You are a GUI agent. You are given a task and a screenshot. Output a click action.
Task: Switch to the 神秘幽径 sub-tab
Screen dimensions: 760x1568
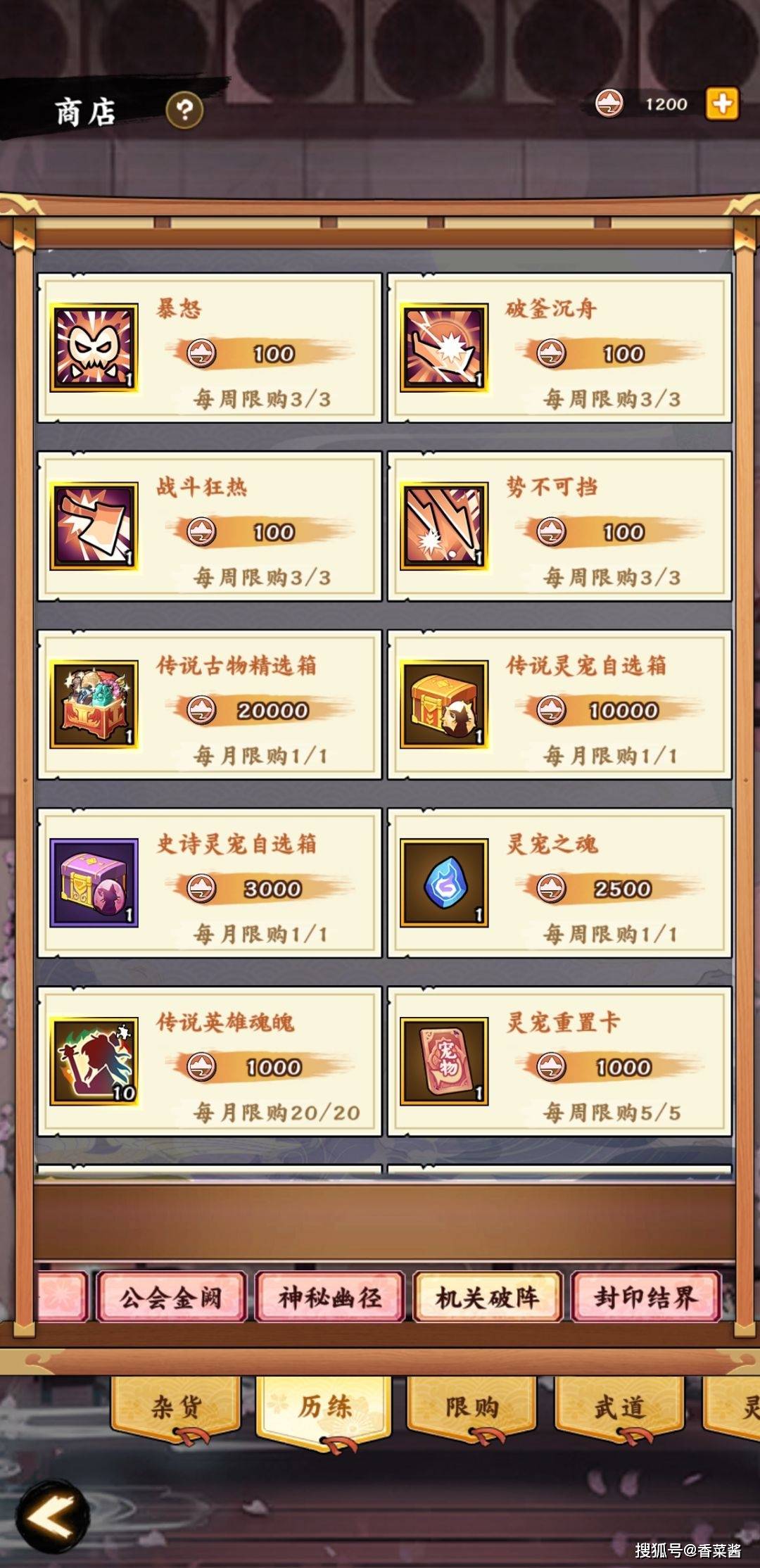coord(329,1297)
